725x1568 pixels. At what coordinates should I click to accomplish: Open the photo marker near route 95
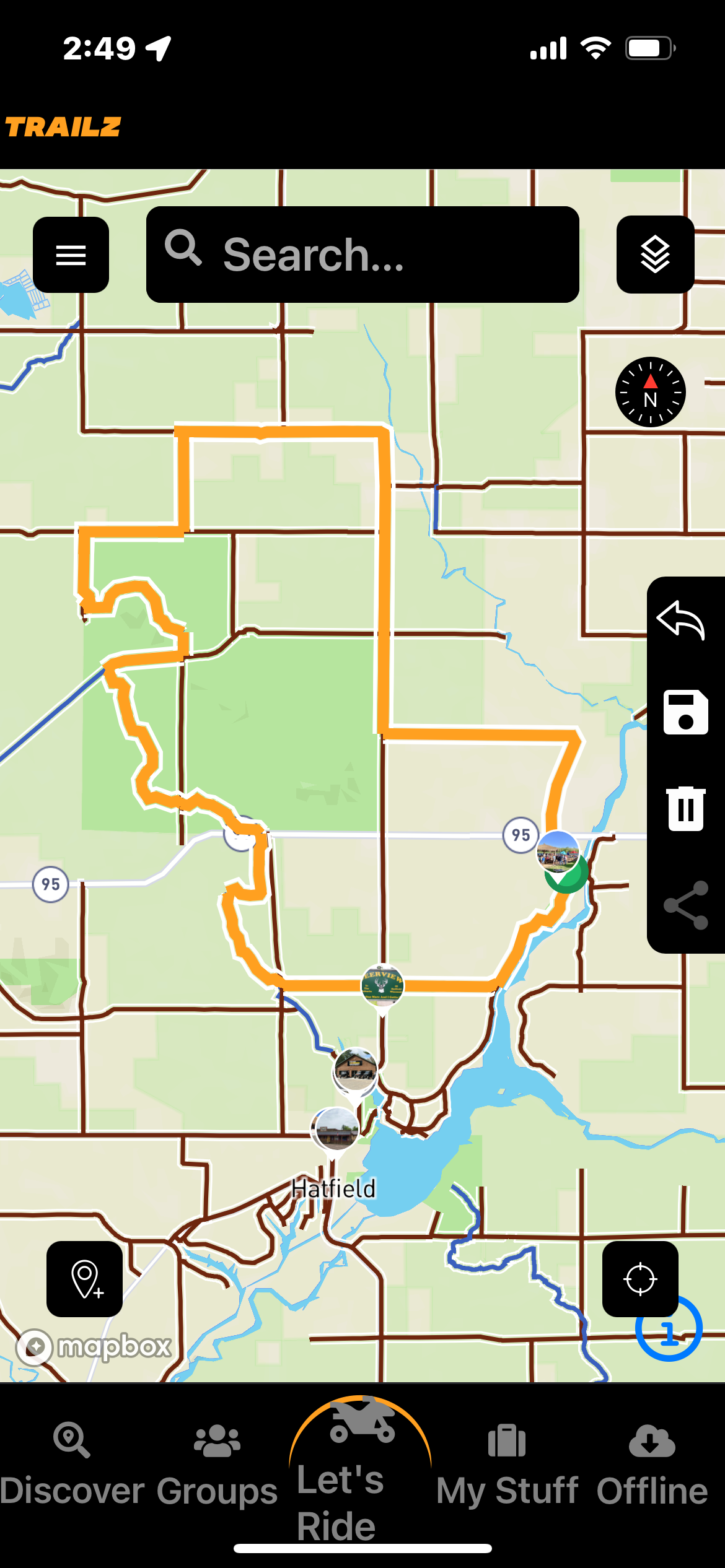coord(558,852)
